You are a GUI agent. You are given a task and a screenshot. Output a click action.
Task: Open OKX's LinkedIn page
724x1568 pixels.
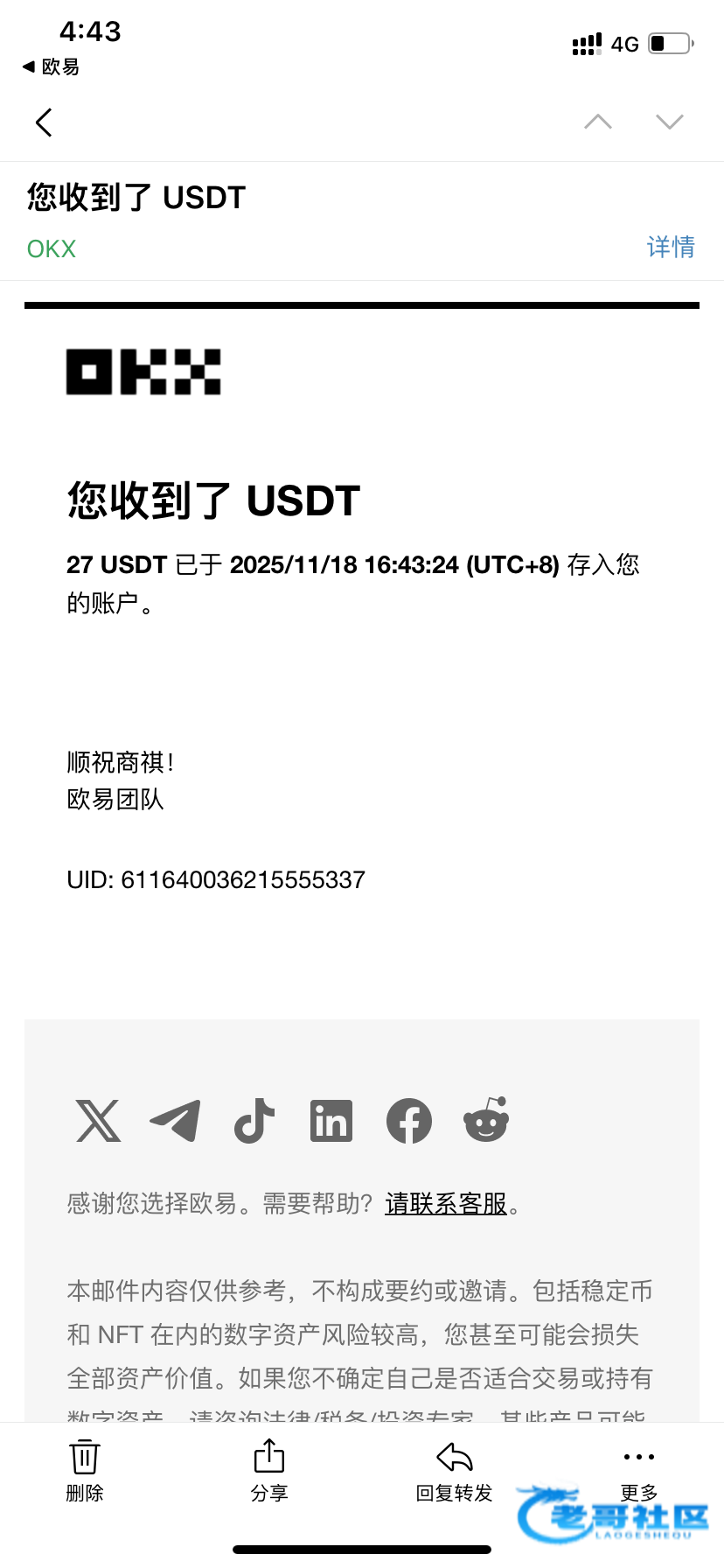coord(331,1121)
